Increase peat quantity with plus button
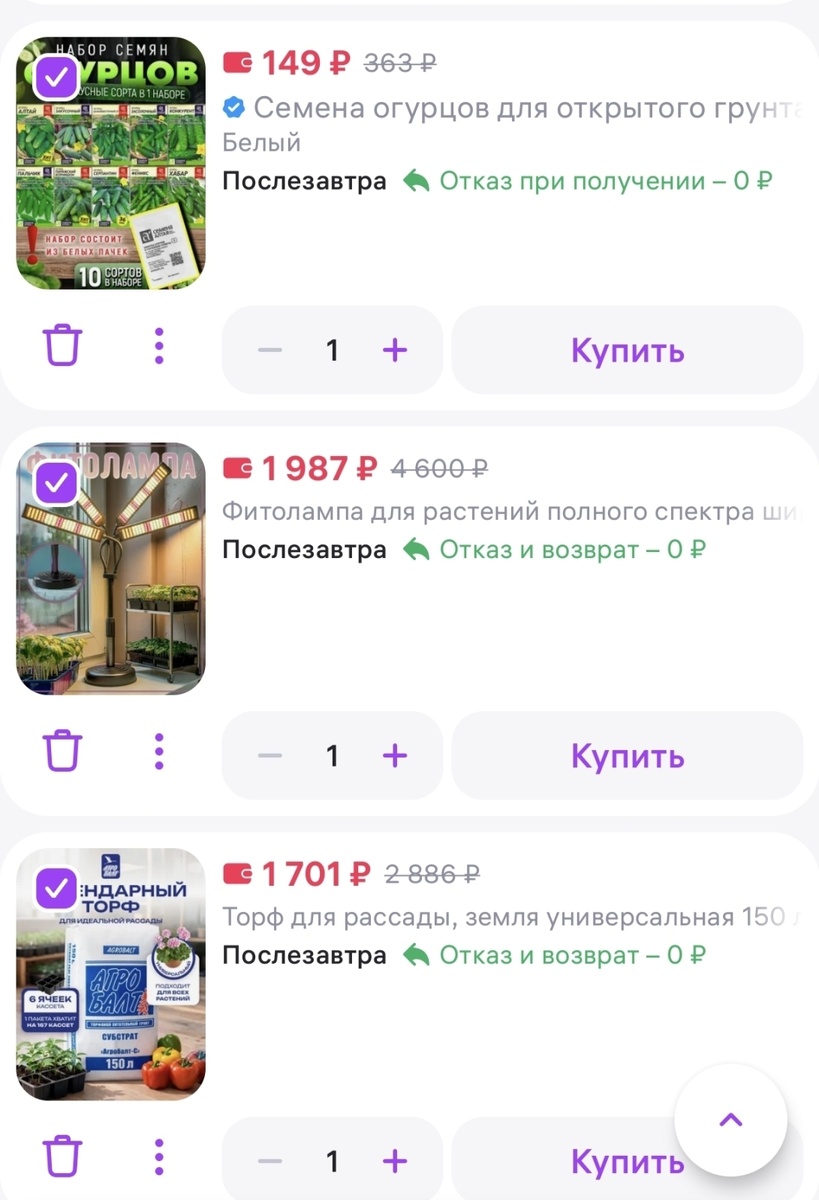This screenshot has width=819, height=1200. click(395, 1161)
